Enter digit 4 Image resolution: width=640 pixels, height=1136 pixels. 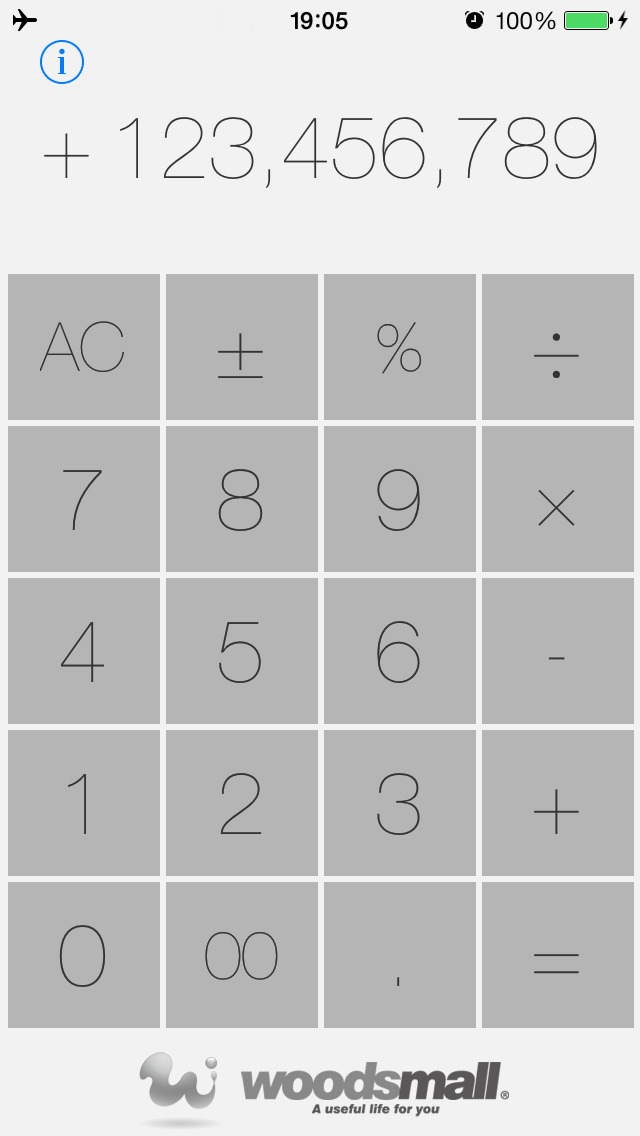click(x=84, y=651)
